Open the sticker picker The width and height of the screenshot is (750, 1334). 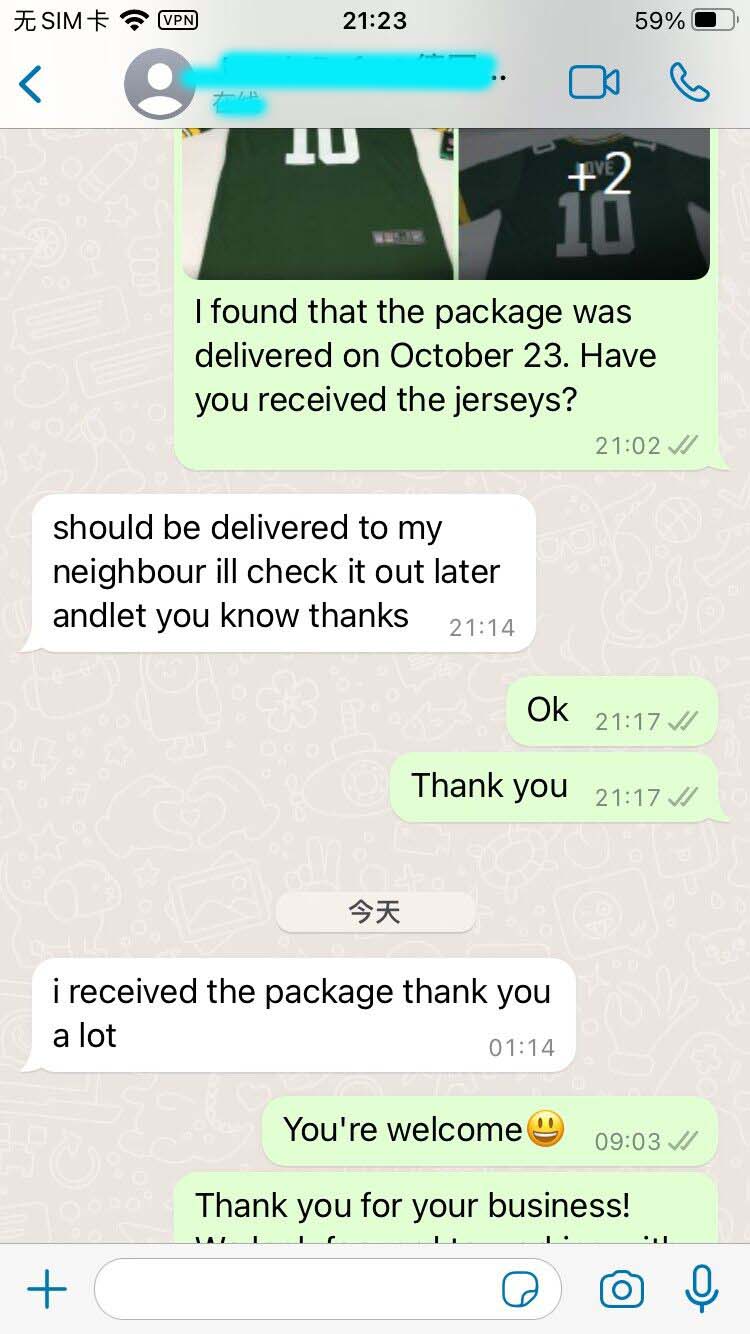pos(519,1291)
